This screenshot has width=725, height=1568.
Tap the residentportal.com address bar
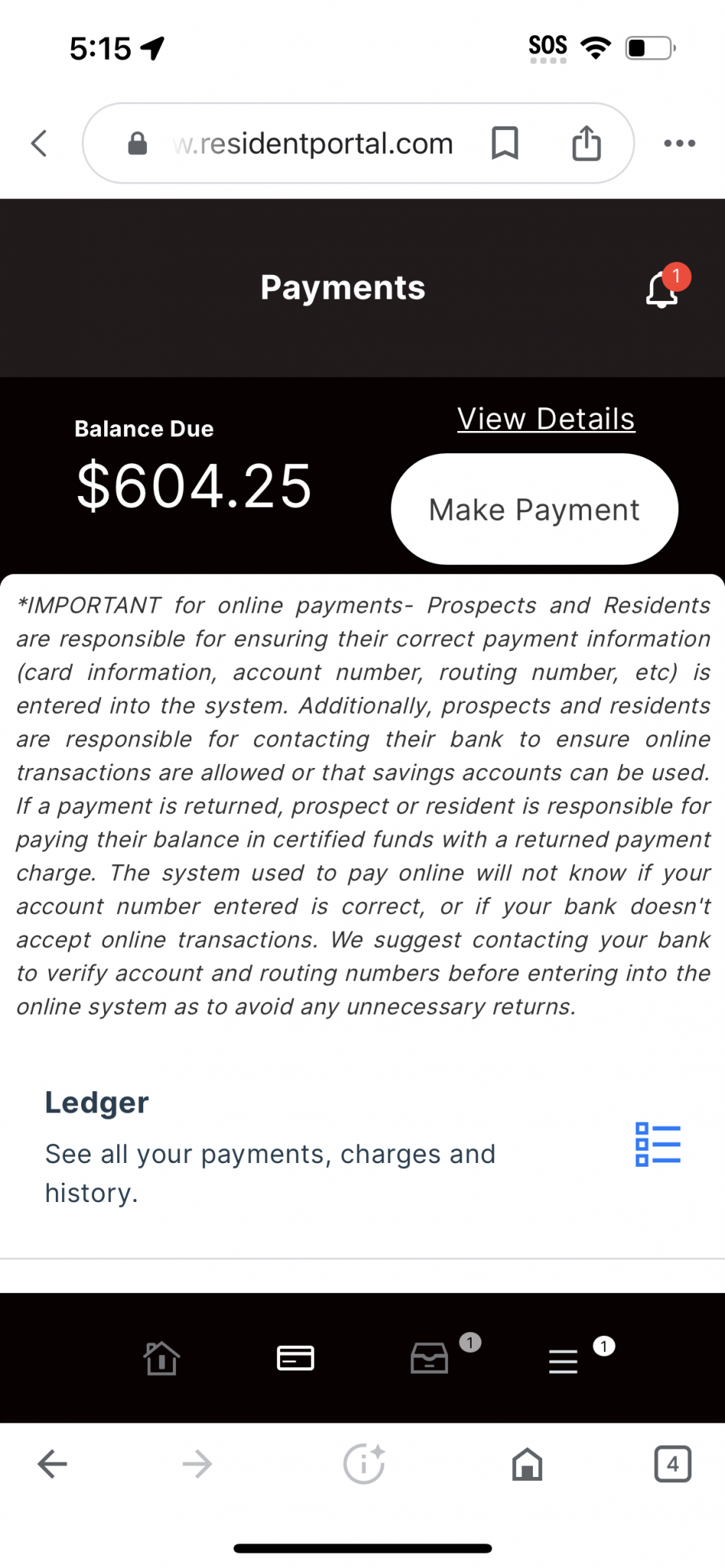(x=312, y=143)
